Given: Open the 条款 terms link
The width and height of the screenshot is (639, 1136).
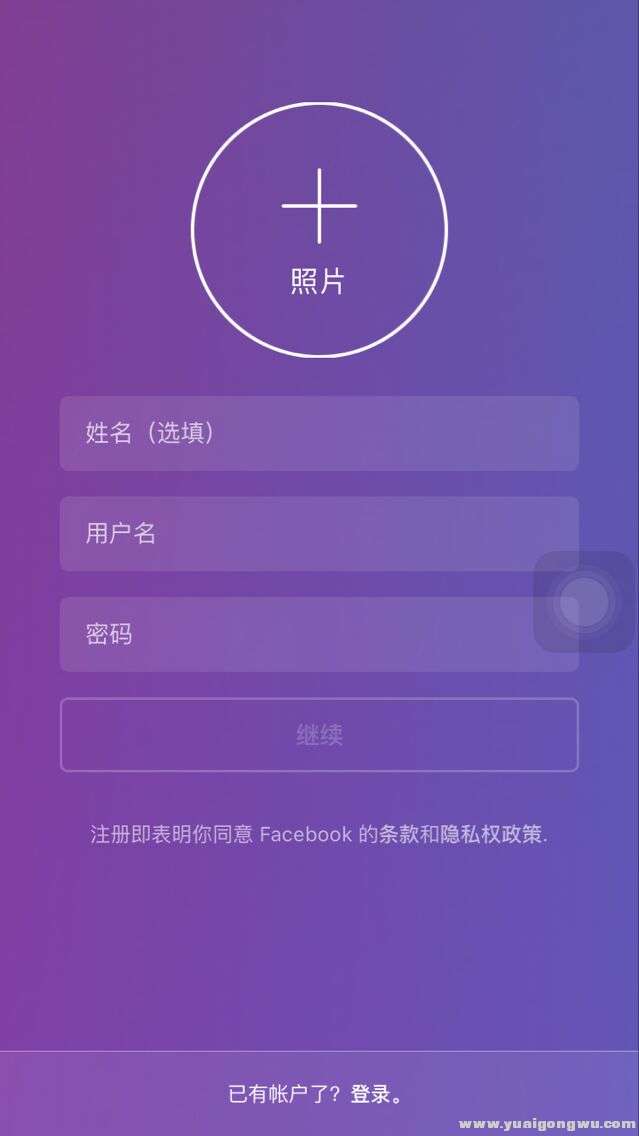Looking at the screenshot, I should [x=398, y=834].
